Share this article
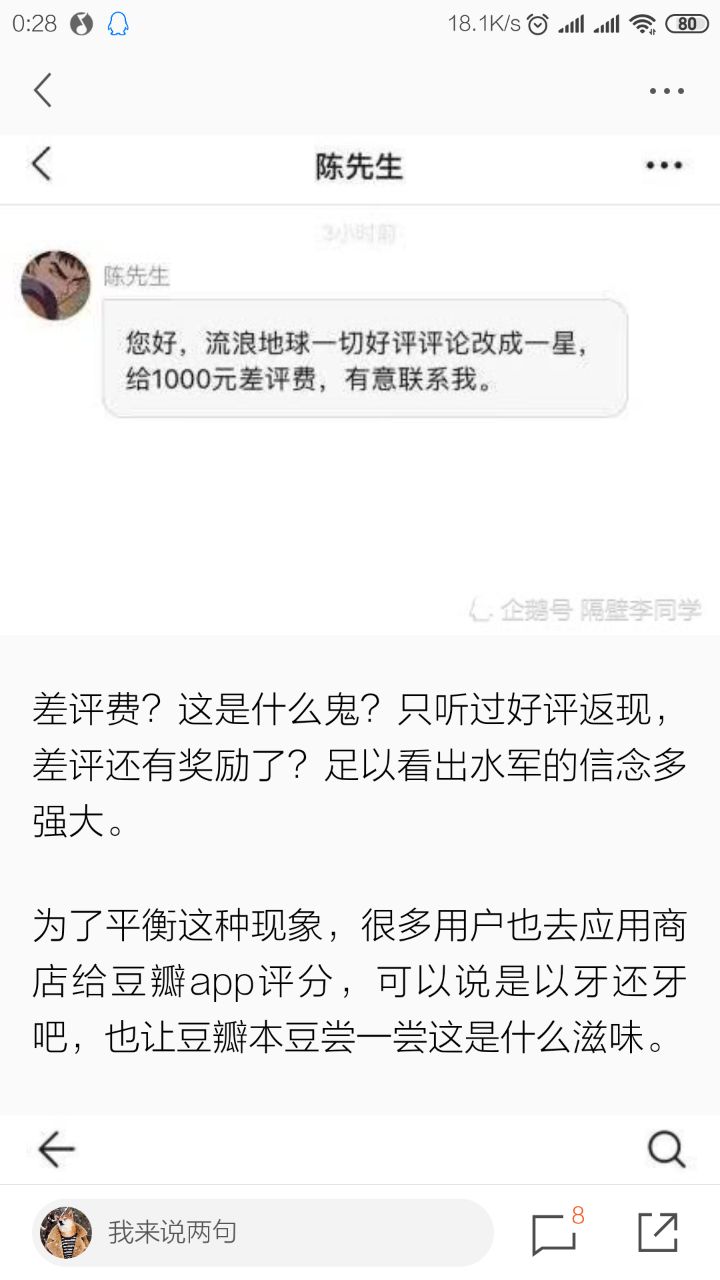Image resolution: width=720 pixels, height=1280 pixels. pos(658,1232)
